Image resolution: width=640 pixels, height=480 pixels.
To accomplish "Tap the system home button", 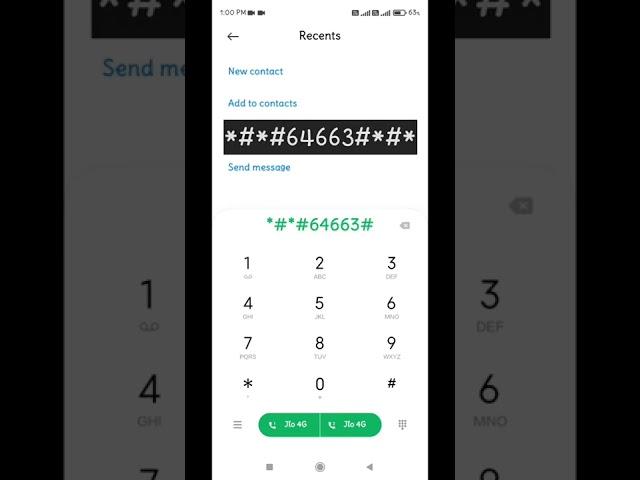I will pyautogui.click(x=320, y=467).
